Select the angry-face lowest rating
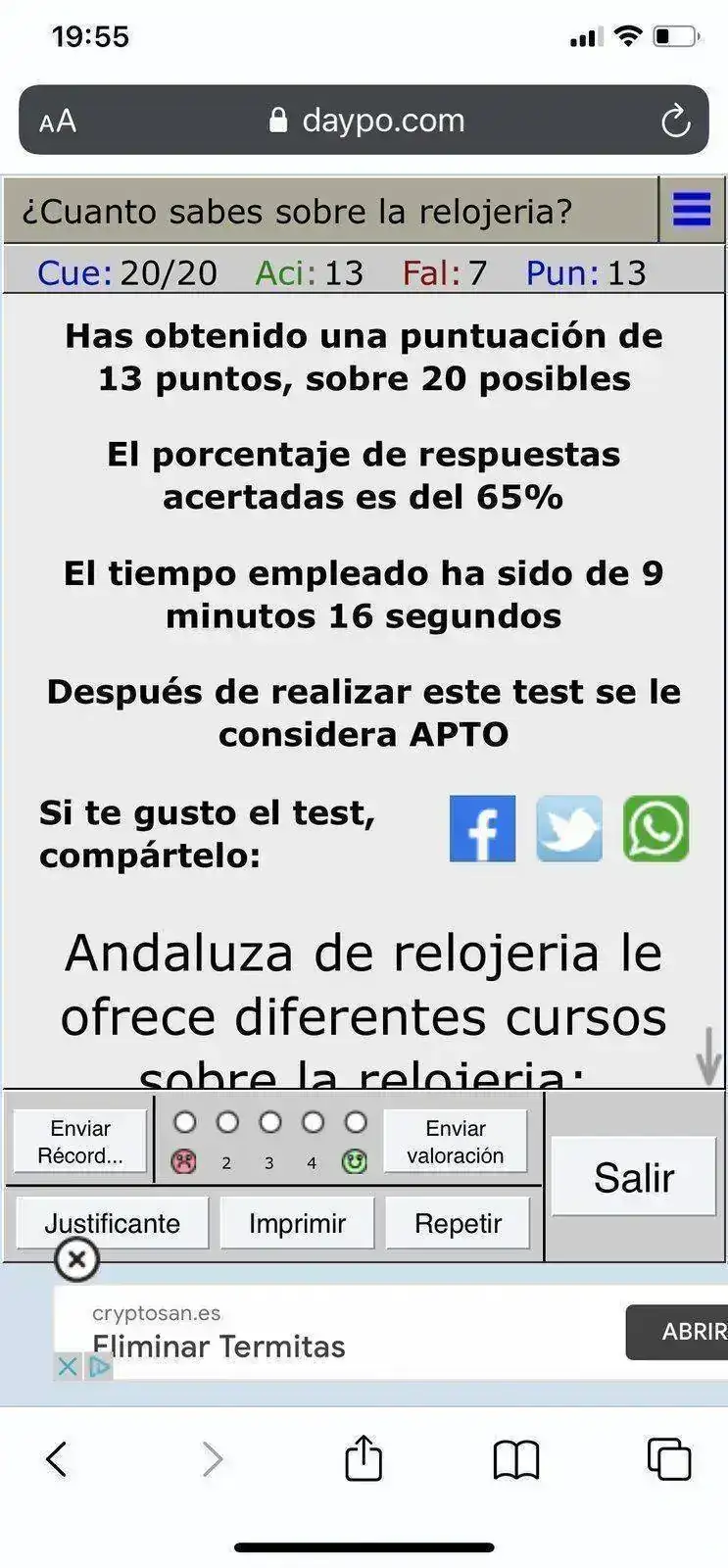The width and height of the screenshot is (728, 1568). tap(184, 1123)
